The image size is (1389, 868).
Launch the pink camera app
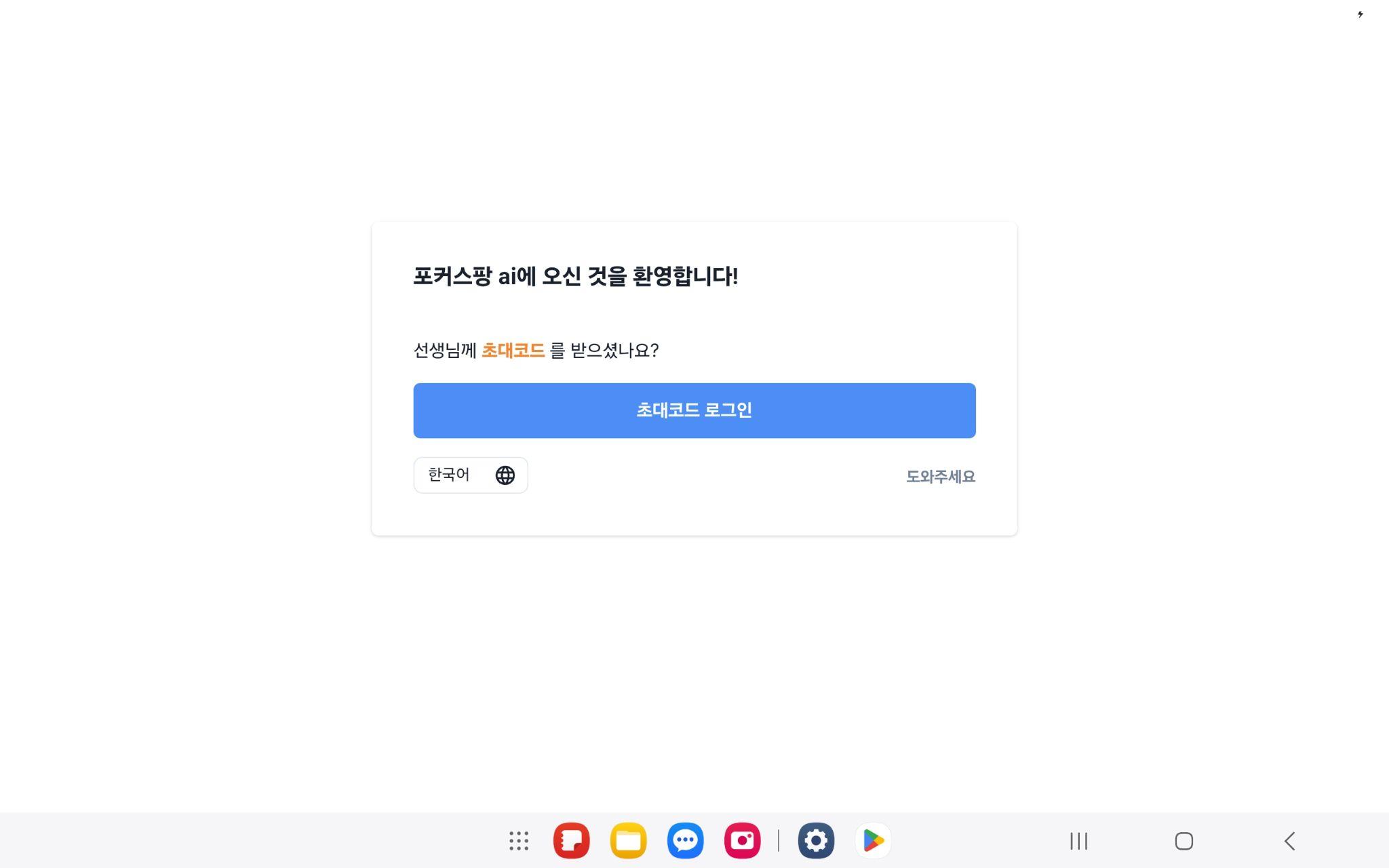point(742,841)
